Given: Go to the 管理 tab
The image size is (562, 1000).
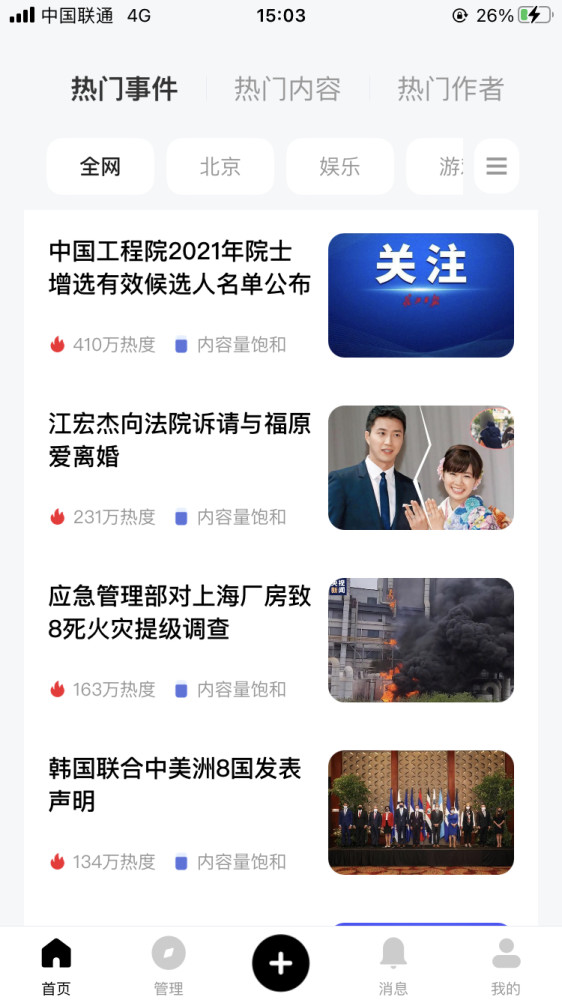Looking at the screenshot, I should pyautogui.click(x=168, y=966).
